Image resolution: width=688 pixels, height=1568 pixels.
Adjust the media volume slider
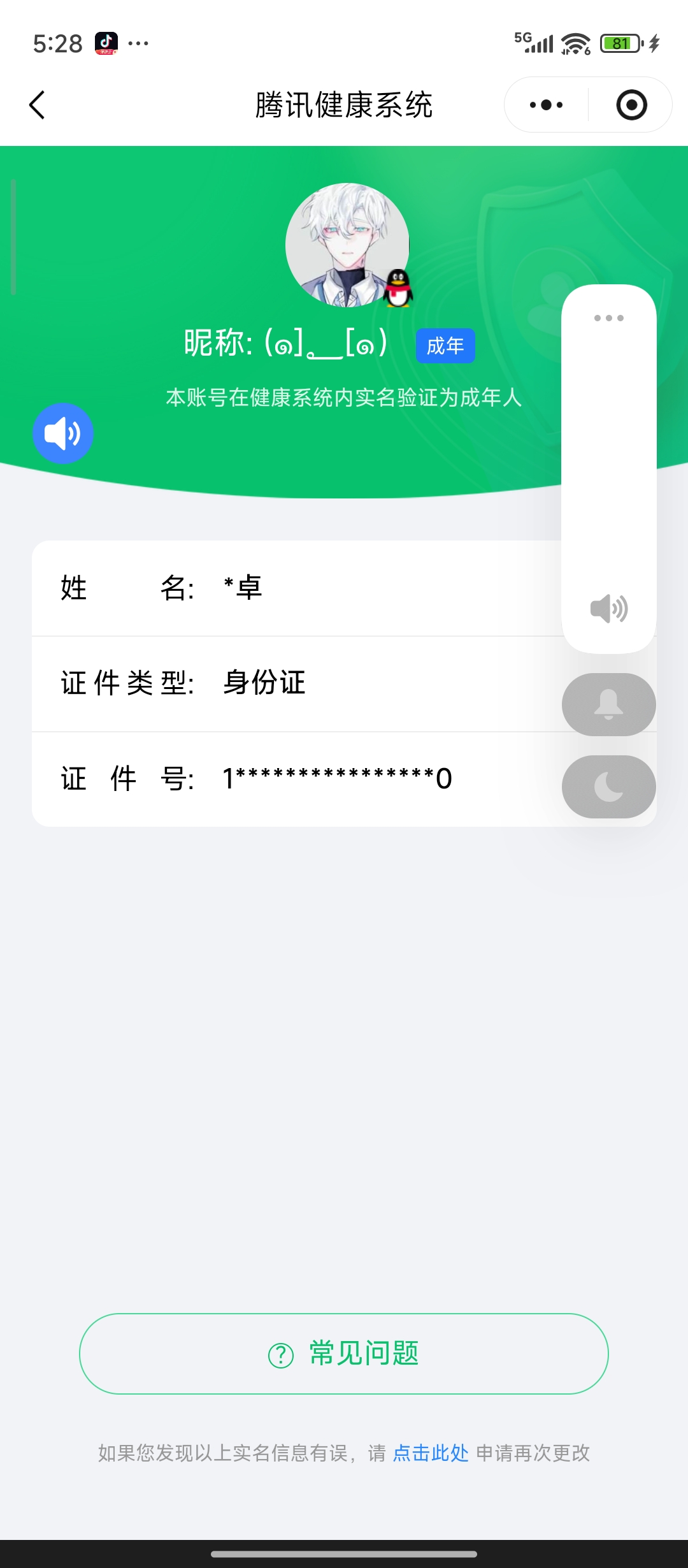(x=608, y=472)
